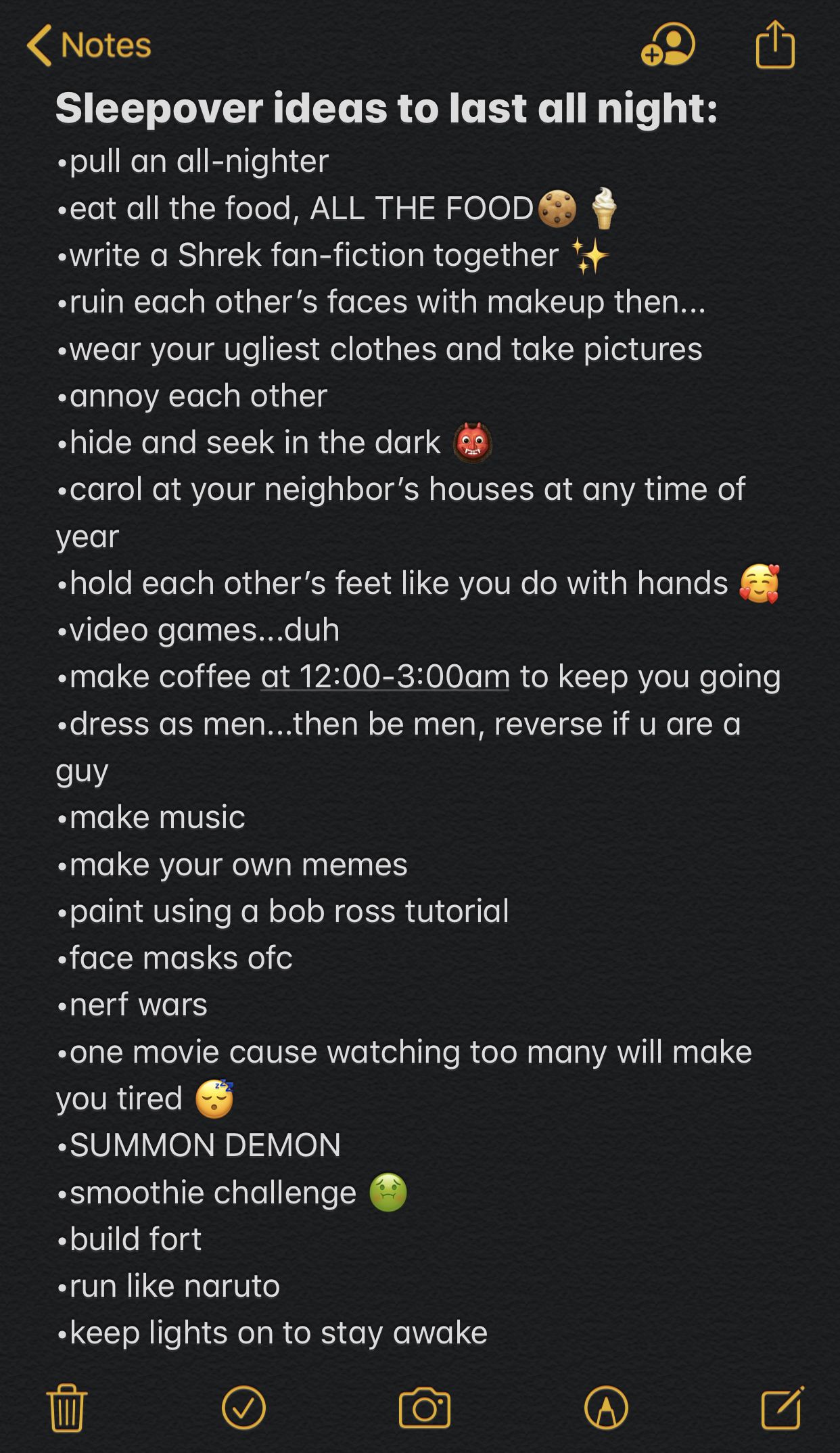Add people to this note
This screenshot has height=1453, width=840.
click(668, 45)
